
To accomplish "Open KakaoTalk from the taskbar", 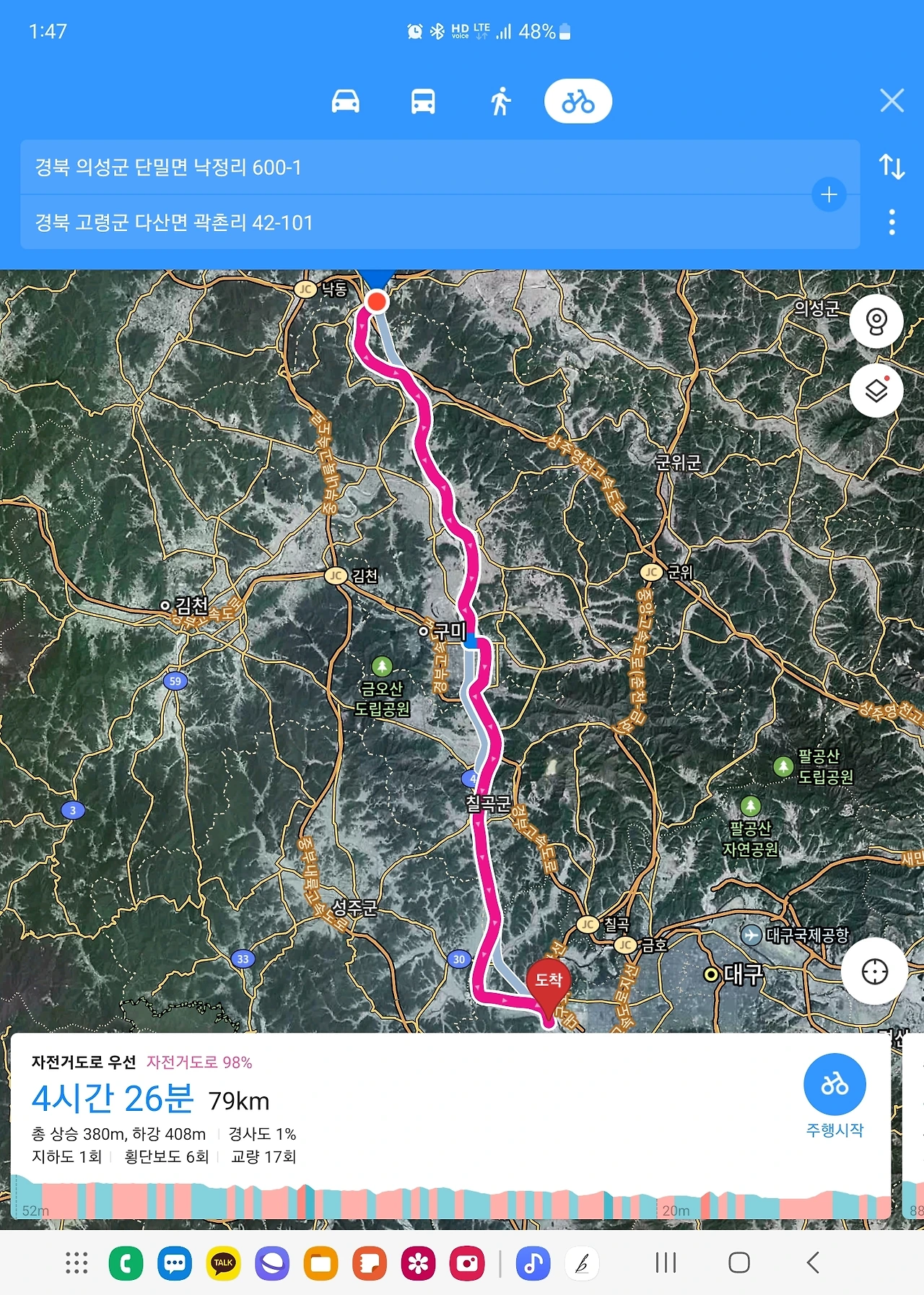I will (224, 1263).
